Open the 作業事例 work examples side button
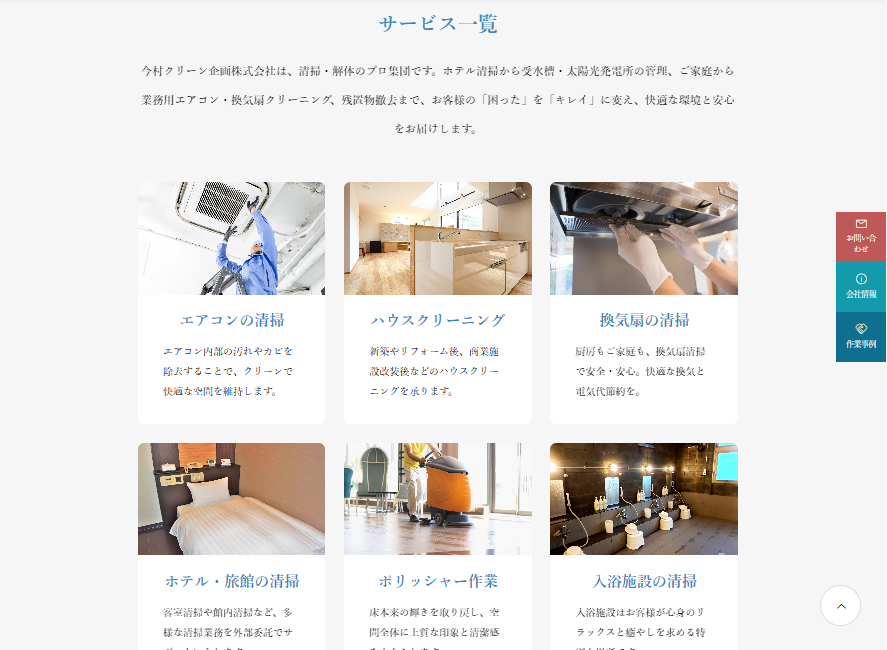Image resolution: width=887 pixels, height=650 pixels. [861, 336]
